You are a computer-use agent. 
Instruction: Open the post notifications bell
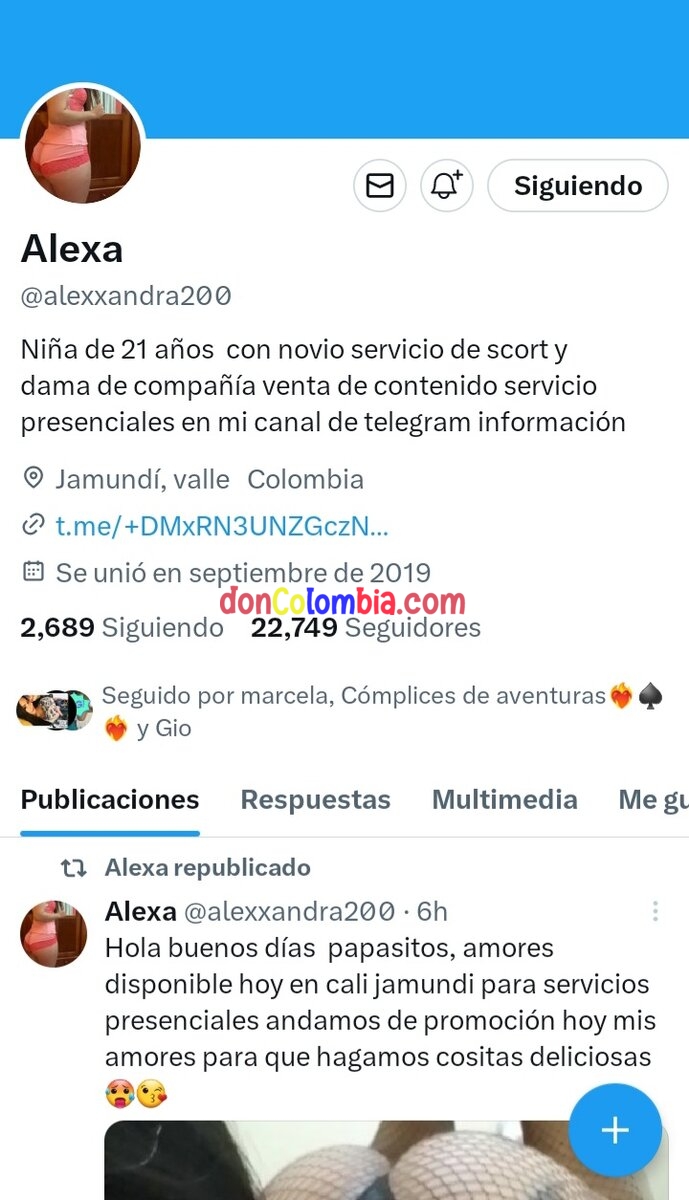coord(446,186)
